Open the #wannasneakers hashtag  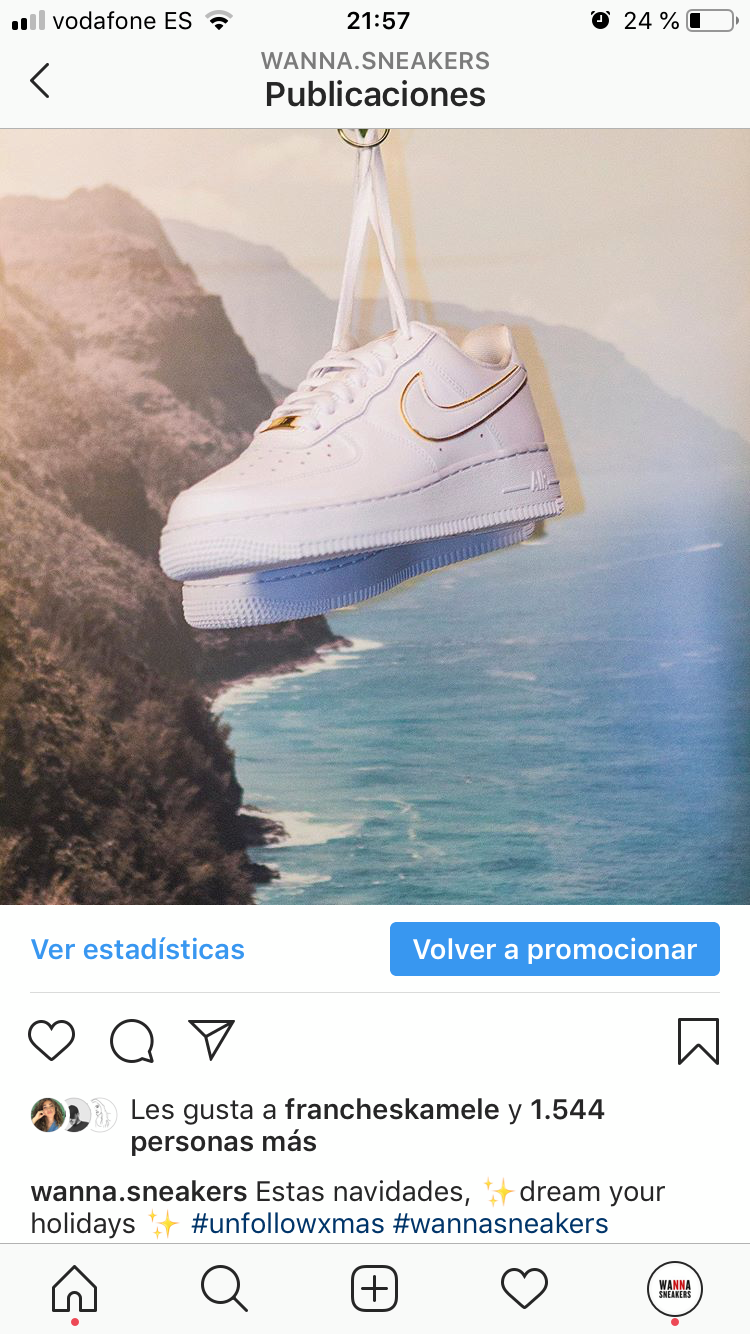pyautogui.click(x=500, y=1224)
